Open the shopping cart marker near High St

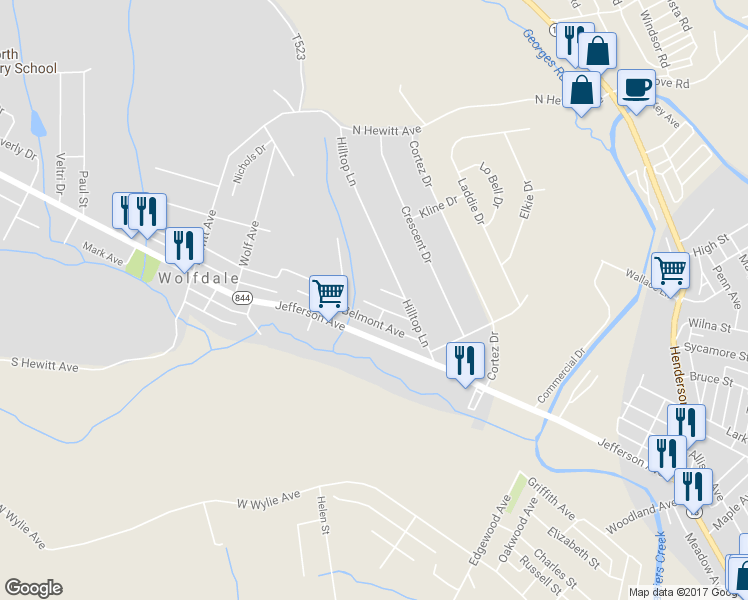point(670,268)
